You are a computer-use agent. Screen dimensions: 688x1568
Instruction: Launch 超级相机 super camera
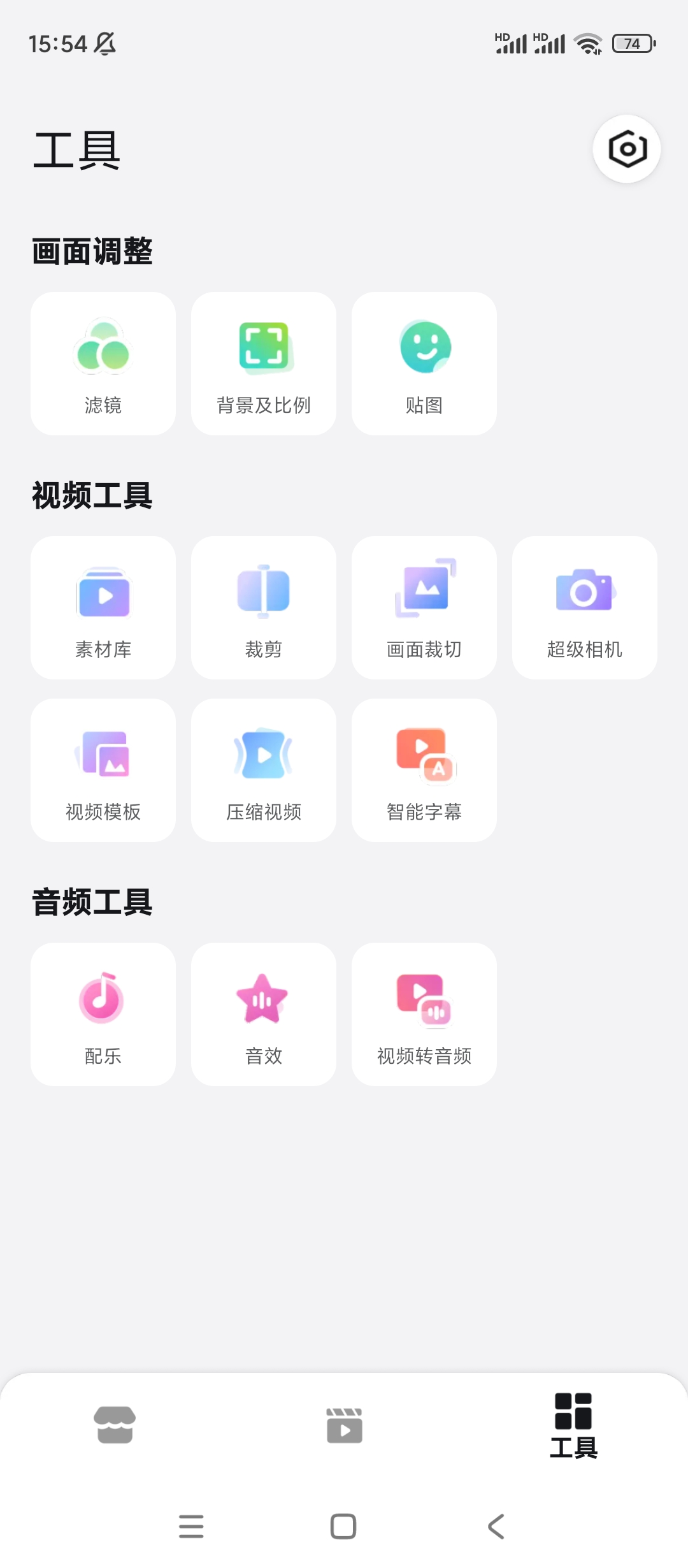585,607
